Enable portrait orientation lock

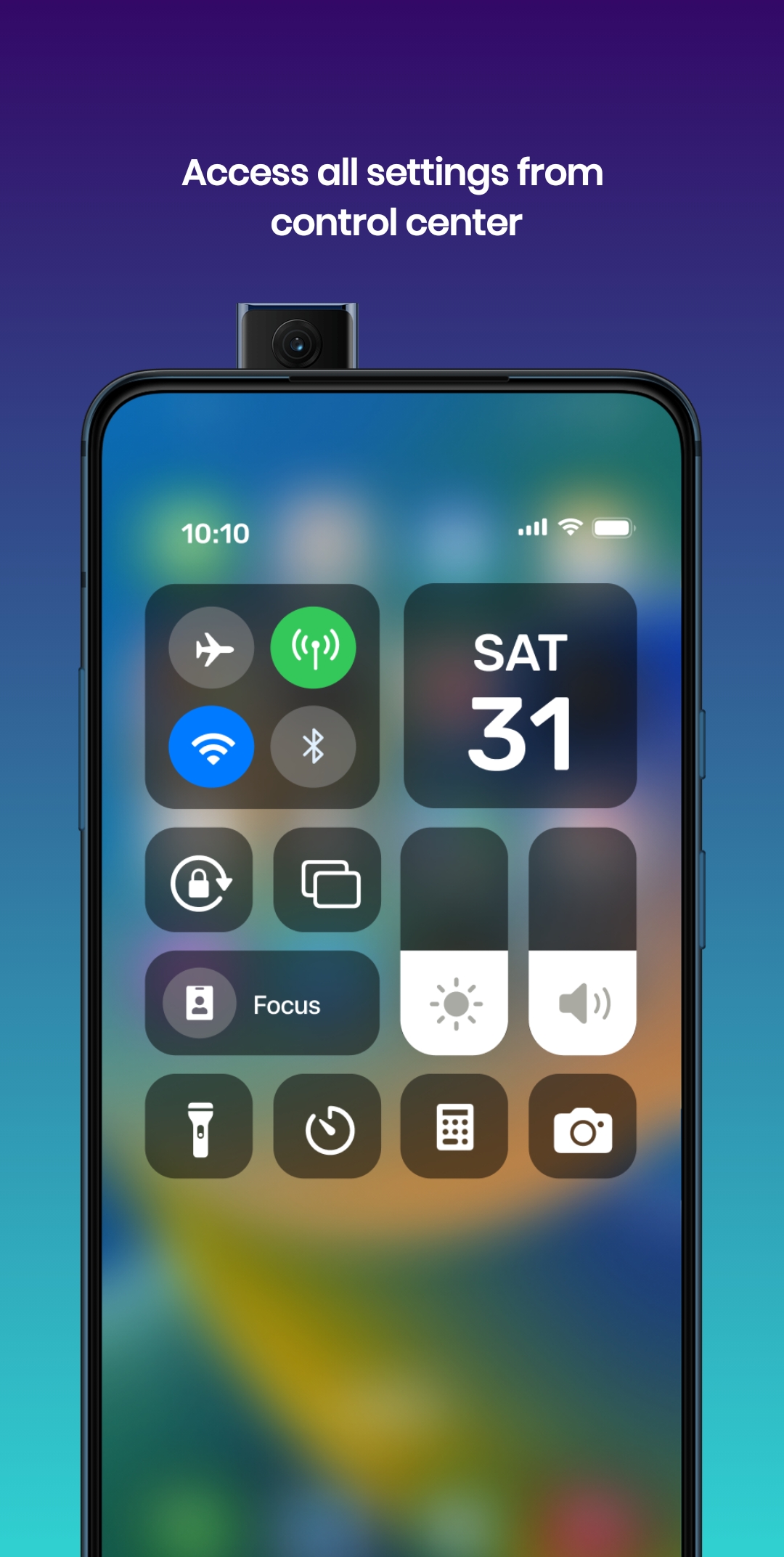200,881
